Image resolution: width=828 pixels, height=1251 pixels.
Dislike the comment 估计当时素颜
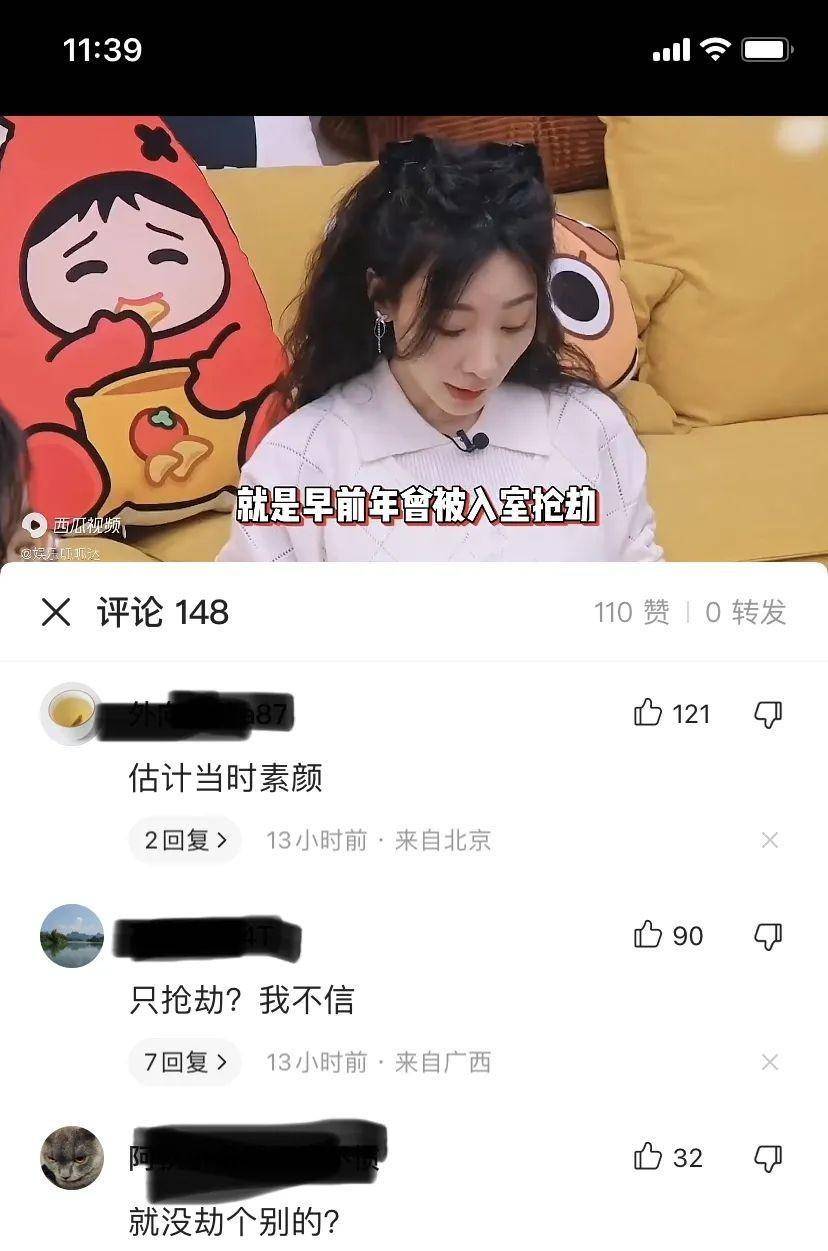[x=768, y=714]
